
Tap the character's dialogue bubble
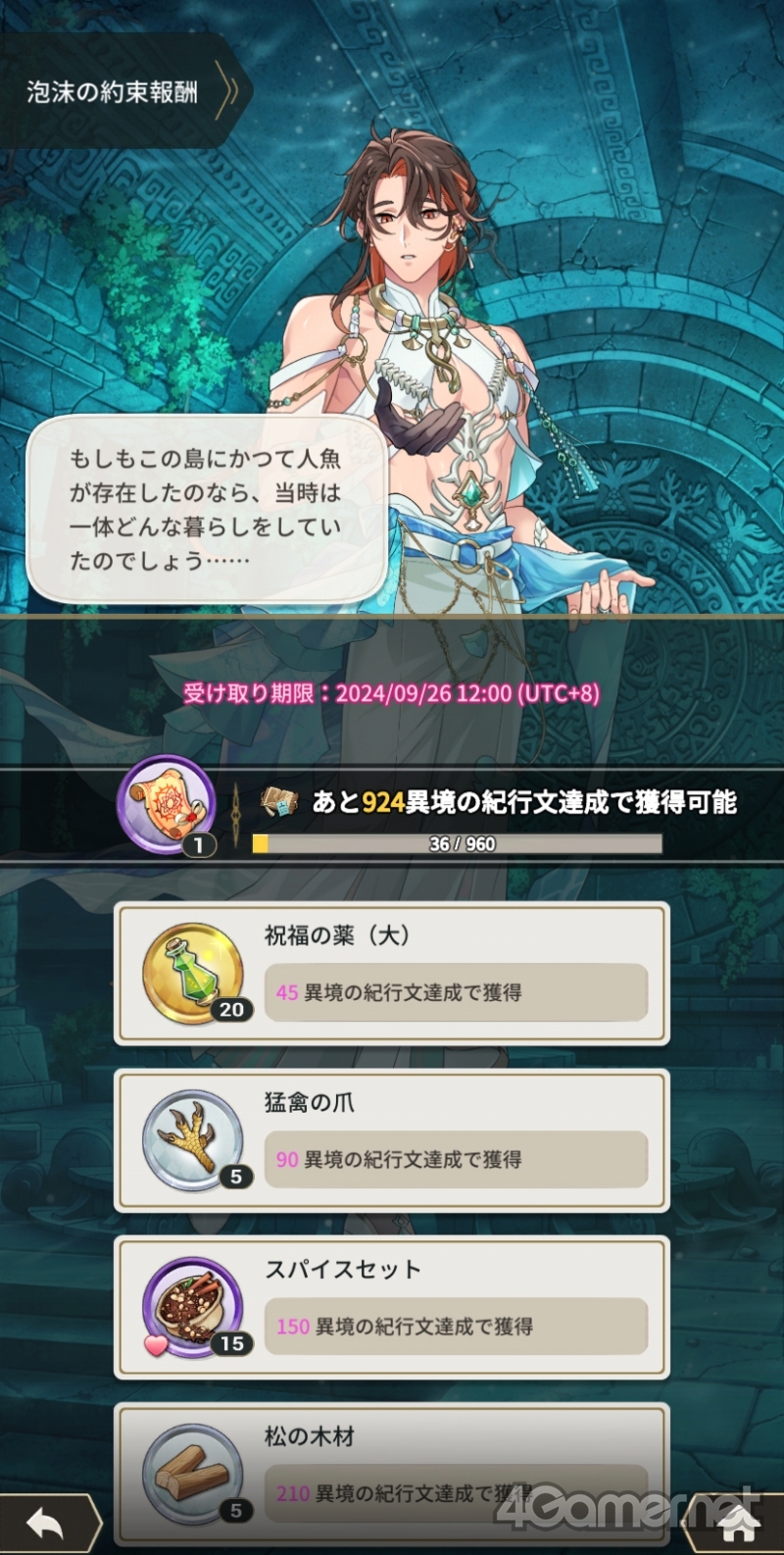207,509
